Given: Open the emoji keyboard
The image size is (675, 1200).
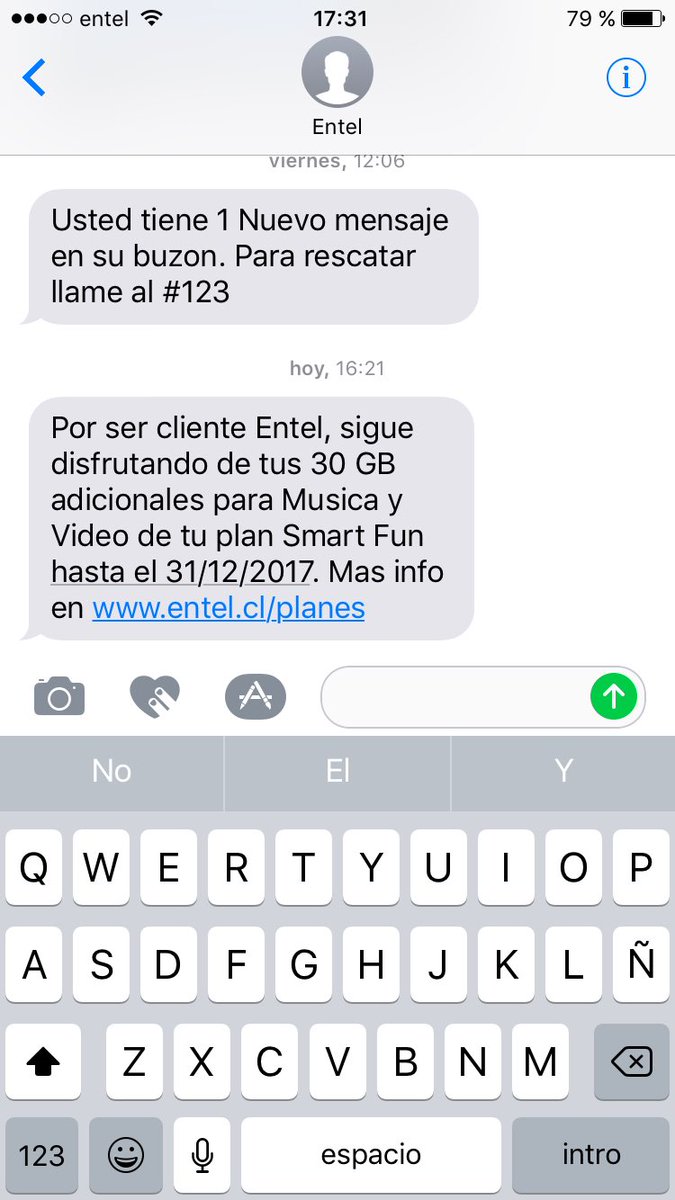Looking at the screenshot, I should pyautogui.click(x=125, y=1155).
